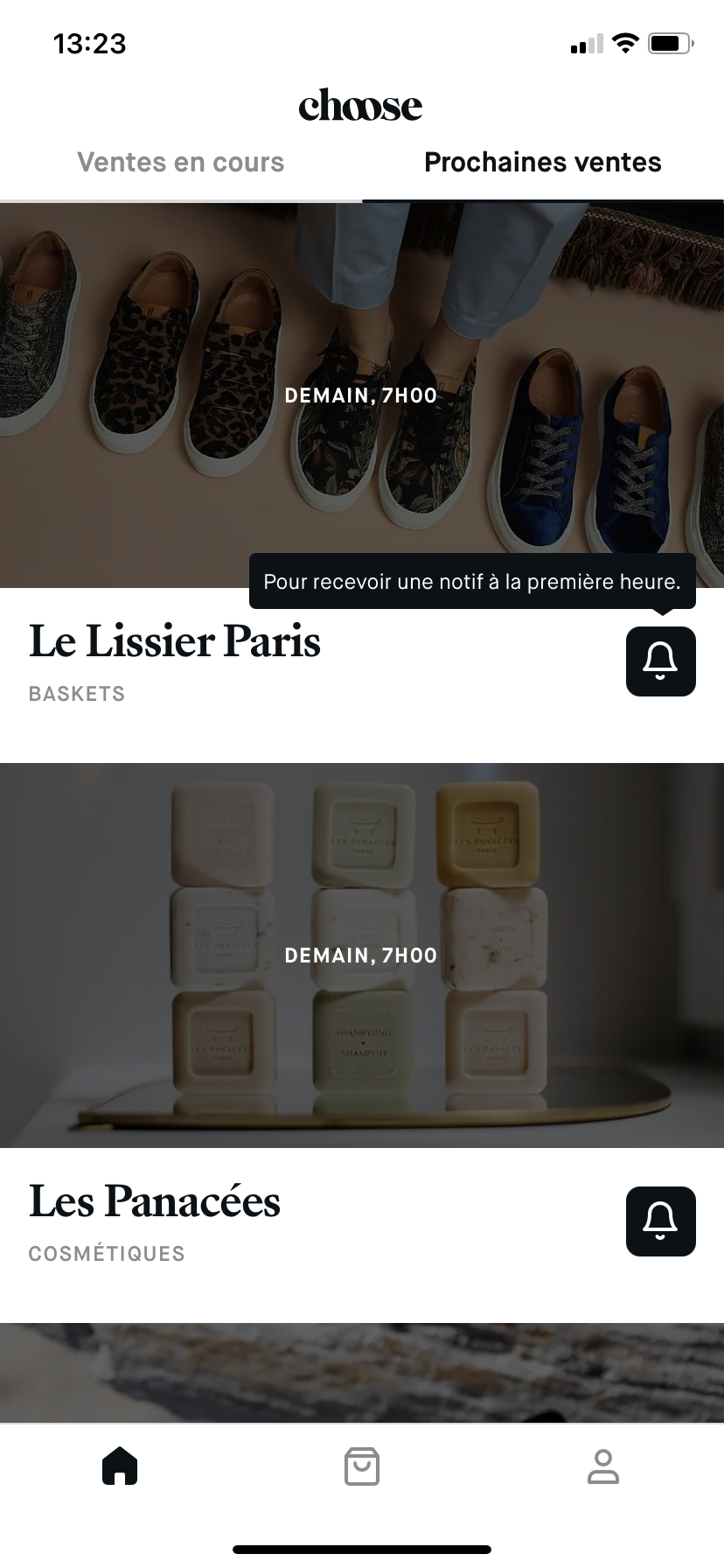The height and width of the screenshot is (1568, 724).
Task: Turn on notification bell for Les Panacées
Action: (x=660, y=1221)
